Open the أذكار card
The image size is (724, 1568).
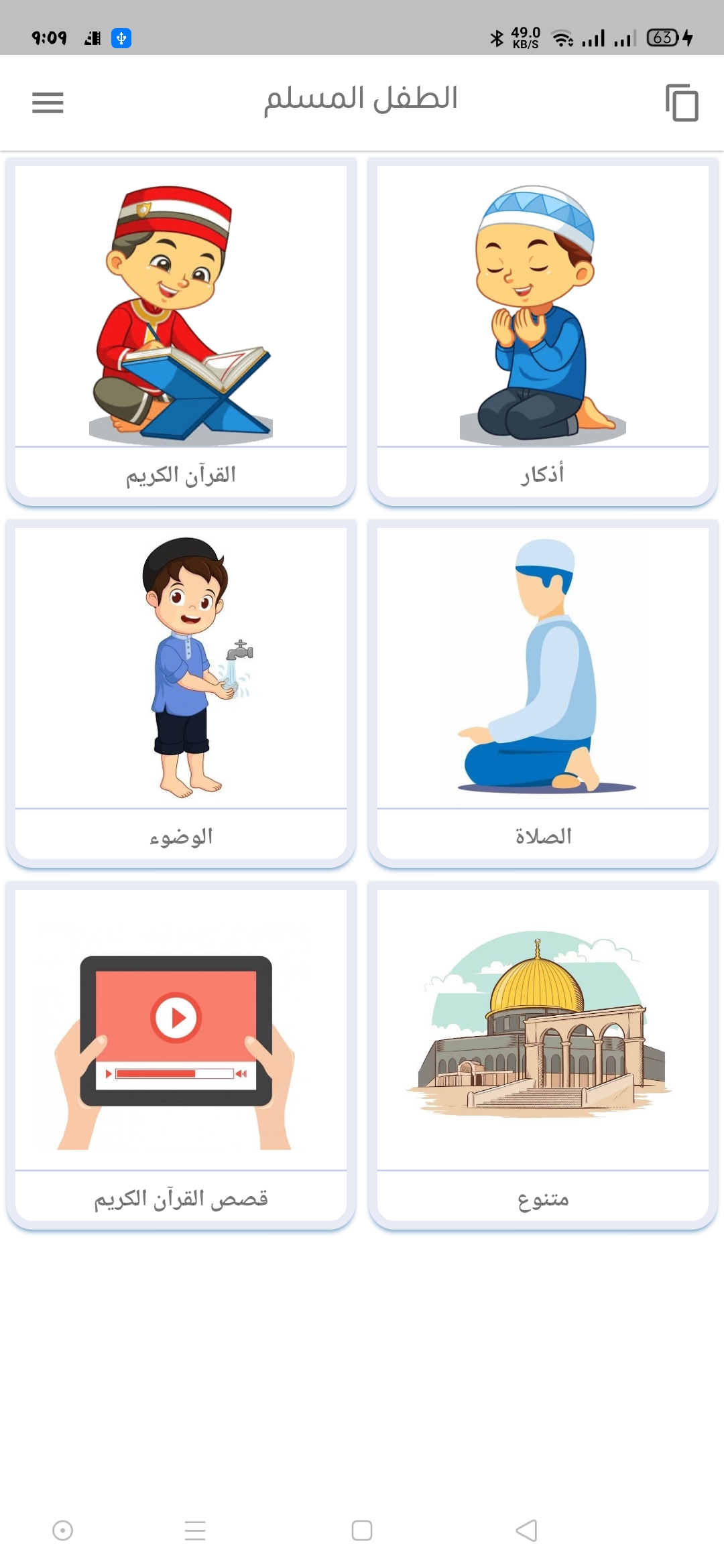pos(543,332)
